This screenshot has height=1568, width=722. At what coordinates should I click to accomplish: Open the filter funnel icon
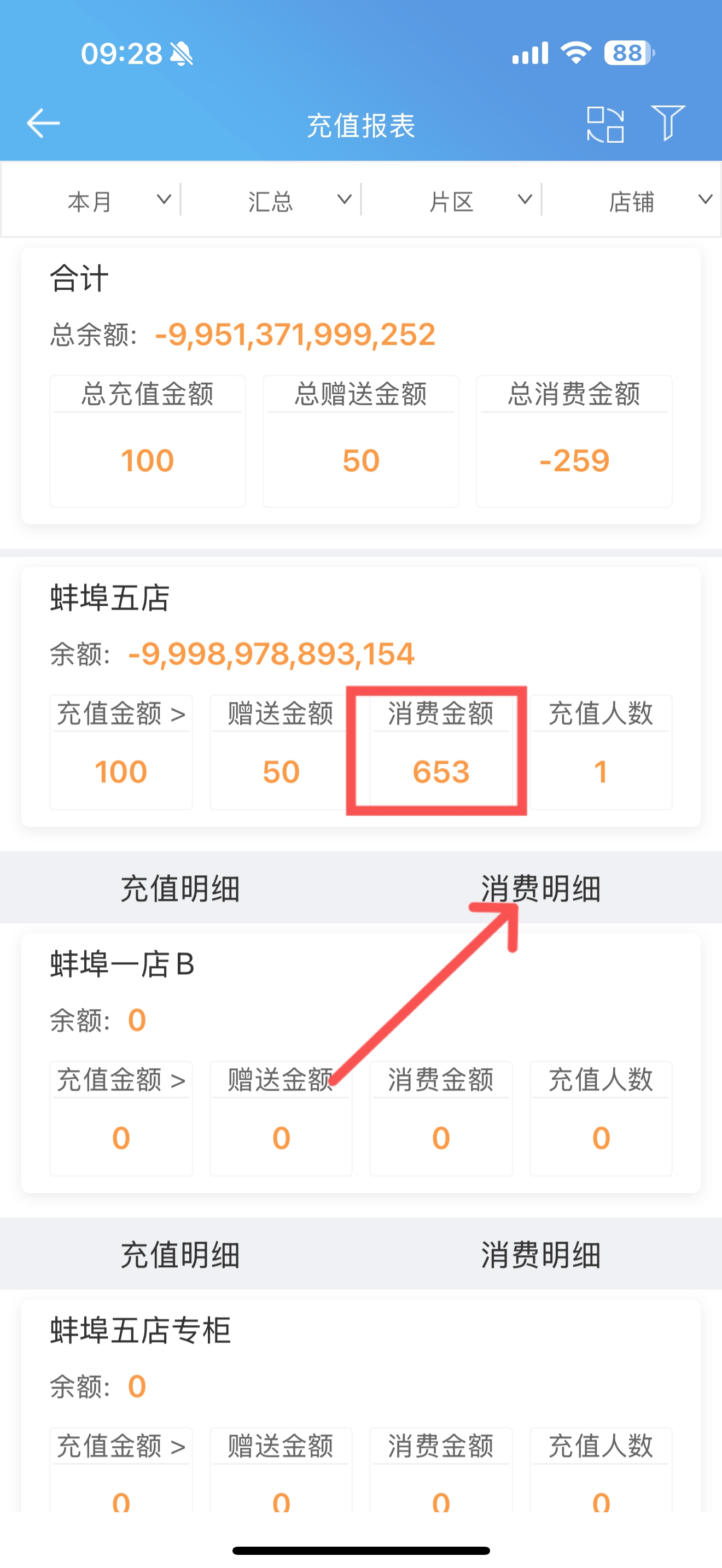click(668, 123)
